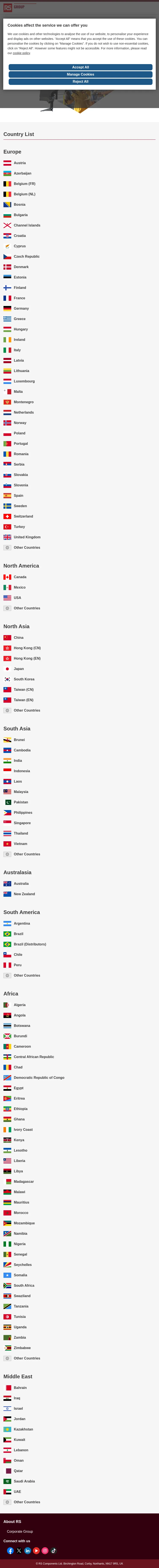The height and width of the screenshot is (1568, 159).
Task: Open the RS LinkedIn profile
Action: (27, 1550)
